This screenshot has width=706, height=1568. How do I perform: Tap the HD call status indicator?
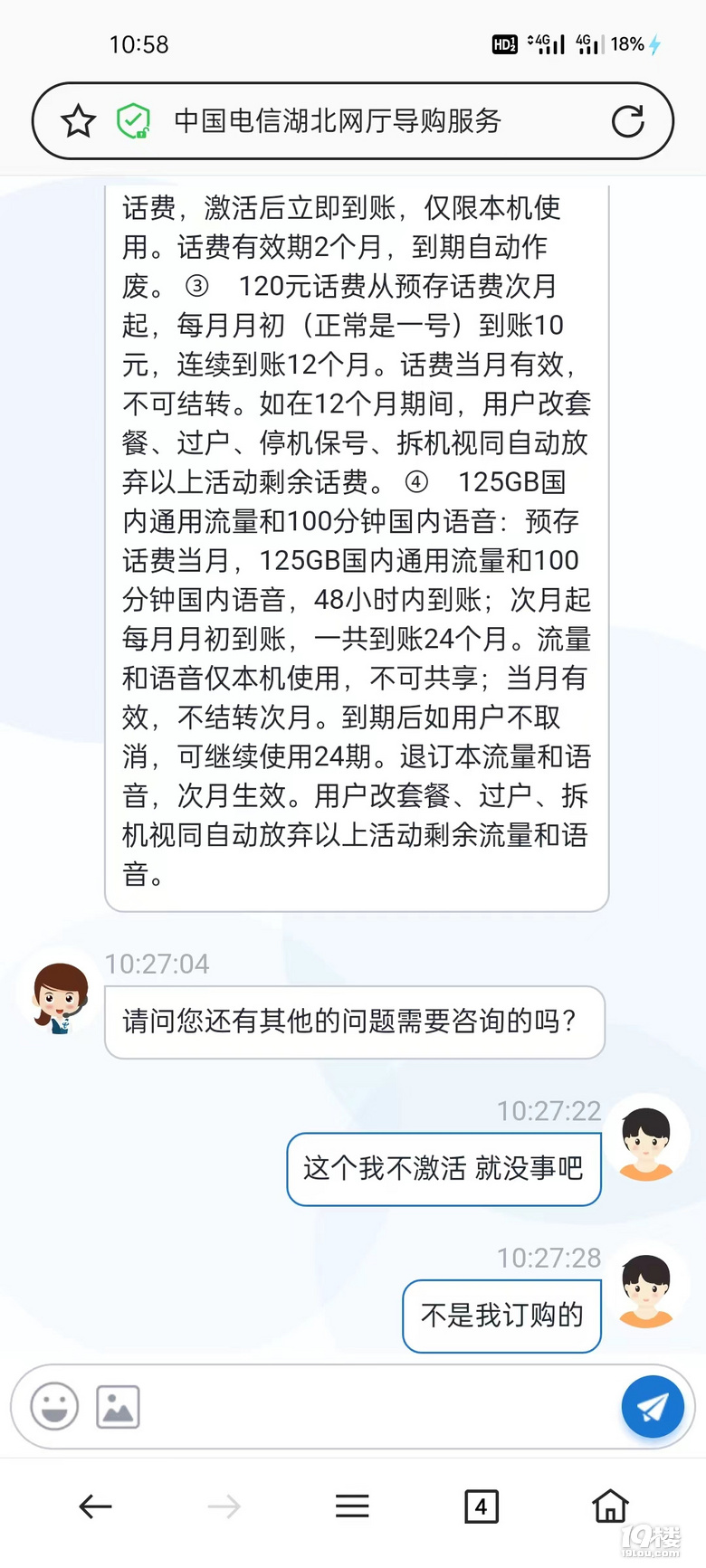504,43
